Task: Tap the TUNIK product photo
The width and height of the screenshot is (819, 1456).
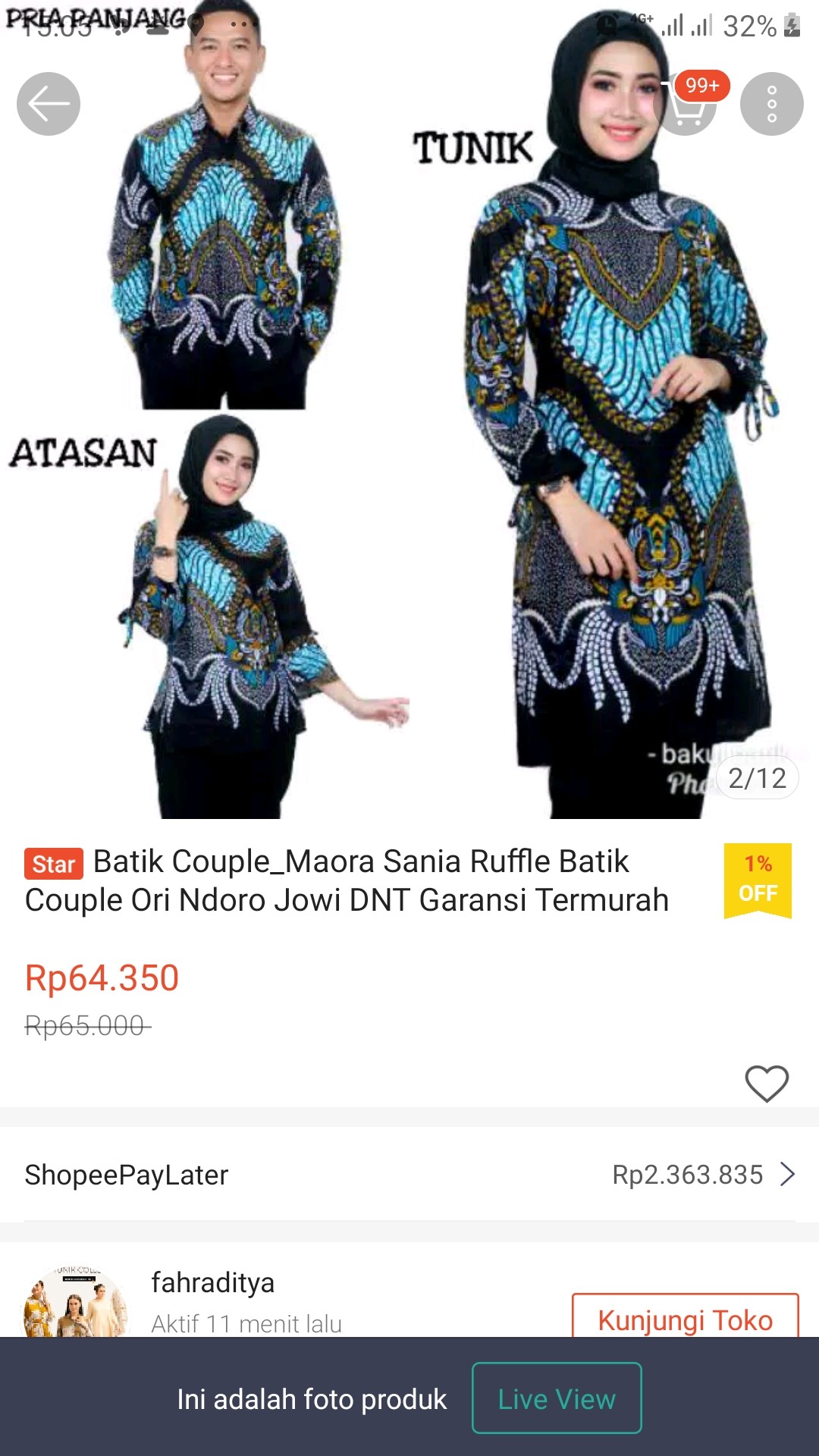Action: coord(614,455)
